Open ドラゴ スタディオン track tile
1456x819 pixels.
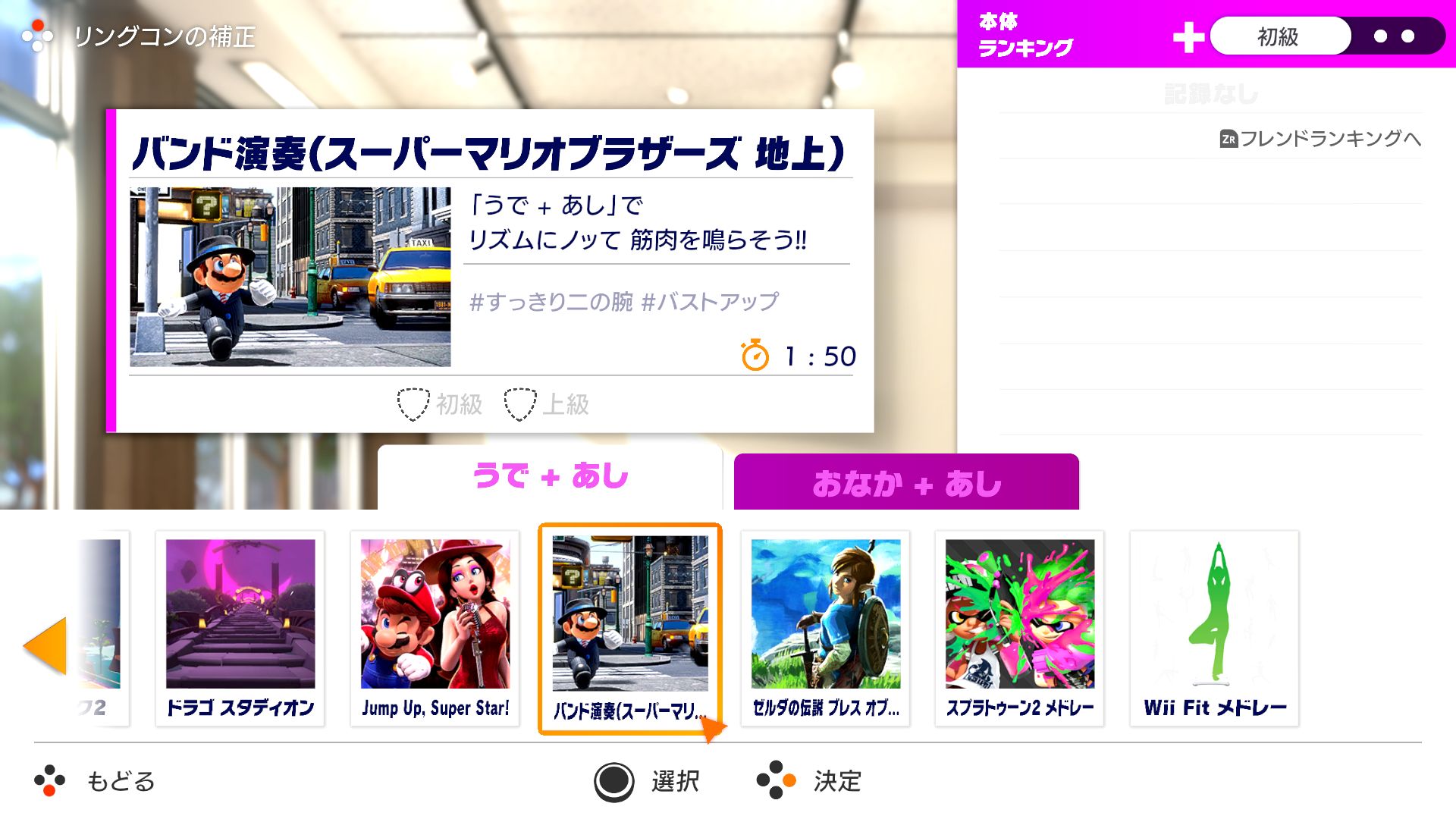[x=240, y=628]
